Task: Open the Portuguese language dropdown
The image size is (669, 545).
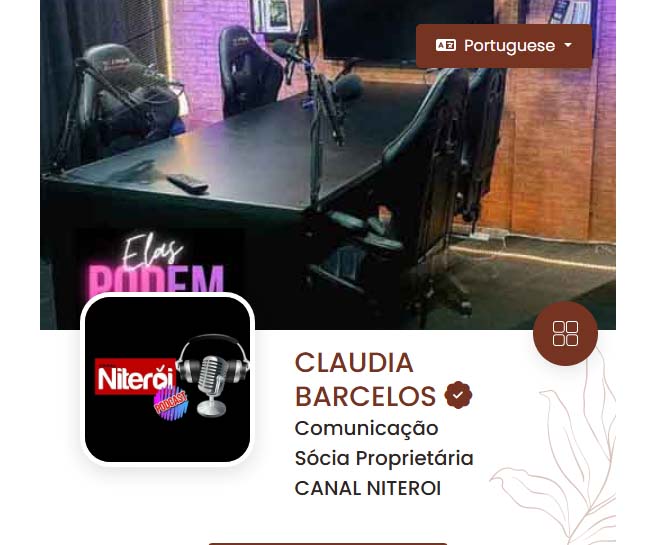Action: 503,46
